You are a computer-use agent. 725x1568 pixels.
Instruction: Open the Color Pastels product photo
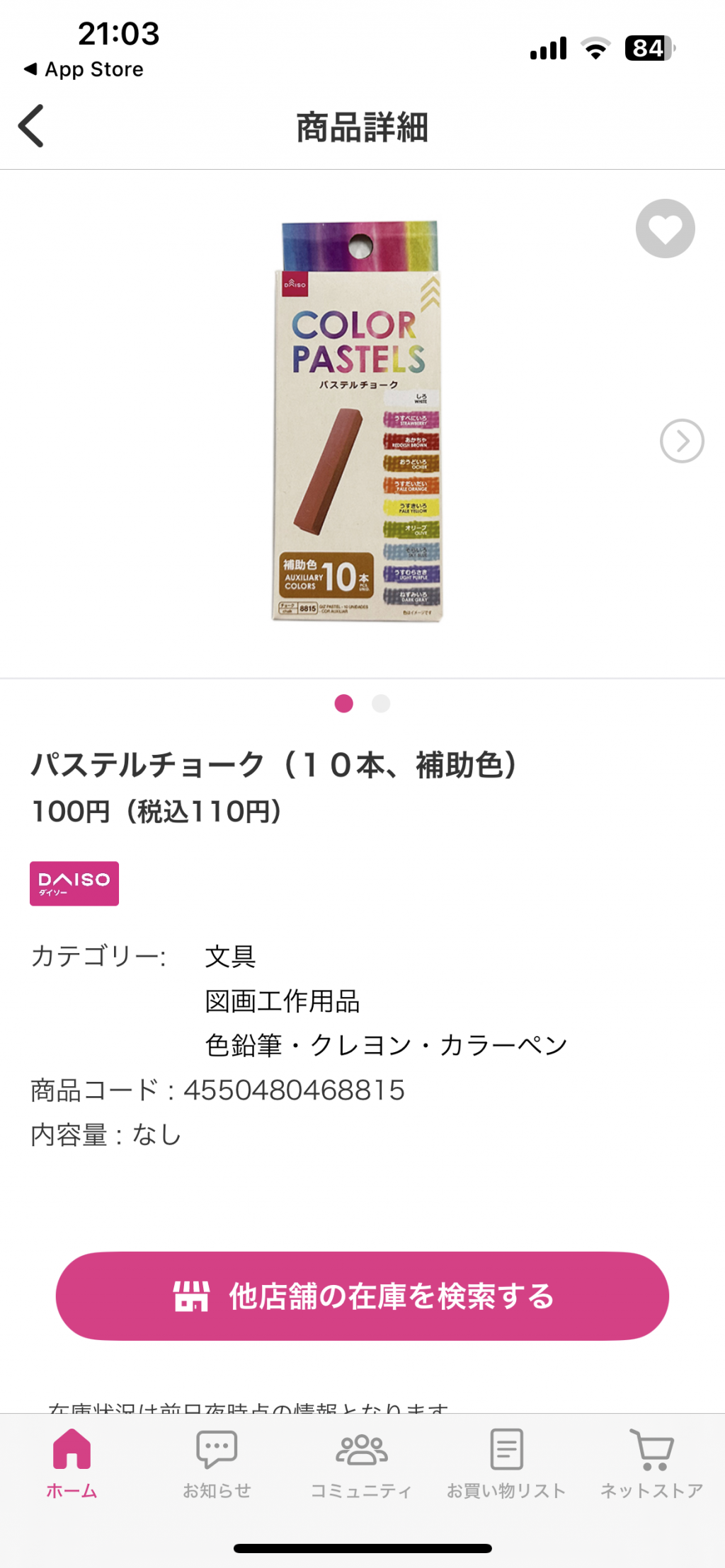click(358, 422)
